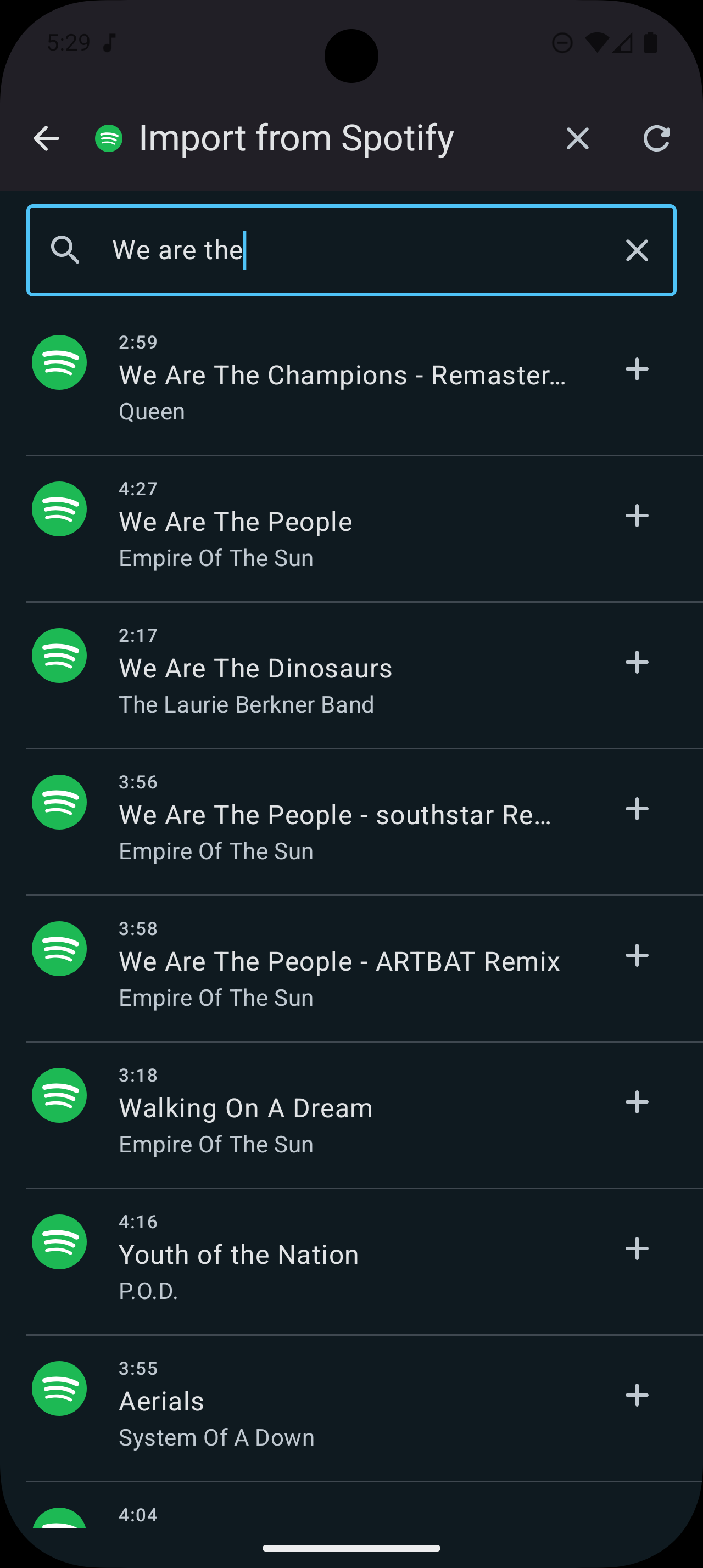
Task: Click the Spotify icon next to We Are The Dinosaurs
Action: [x=59, y=656]
